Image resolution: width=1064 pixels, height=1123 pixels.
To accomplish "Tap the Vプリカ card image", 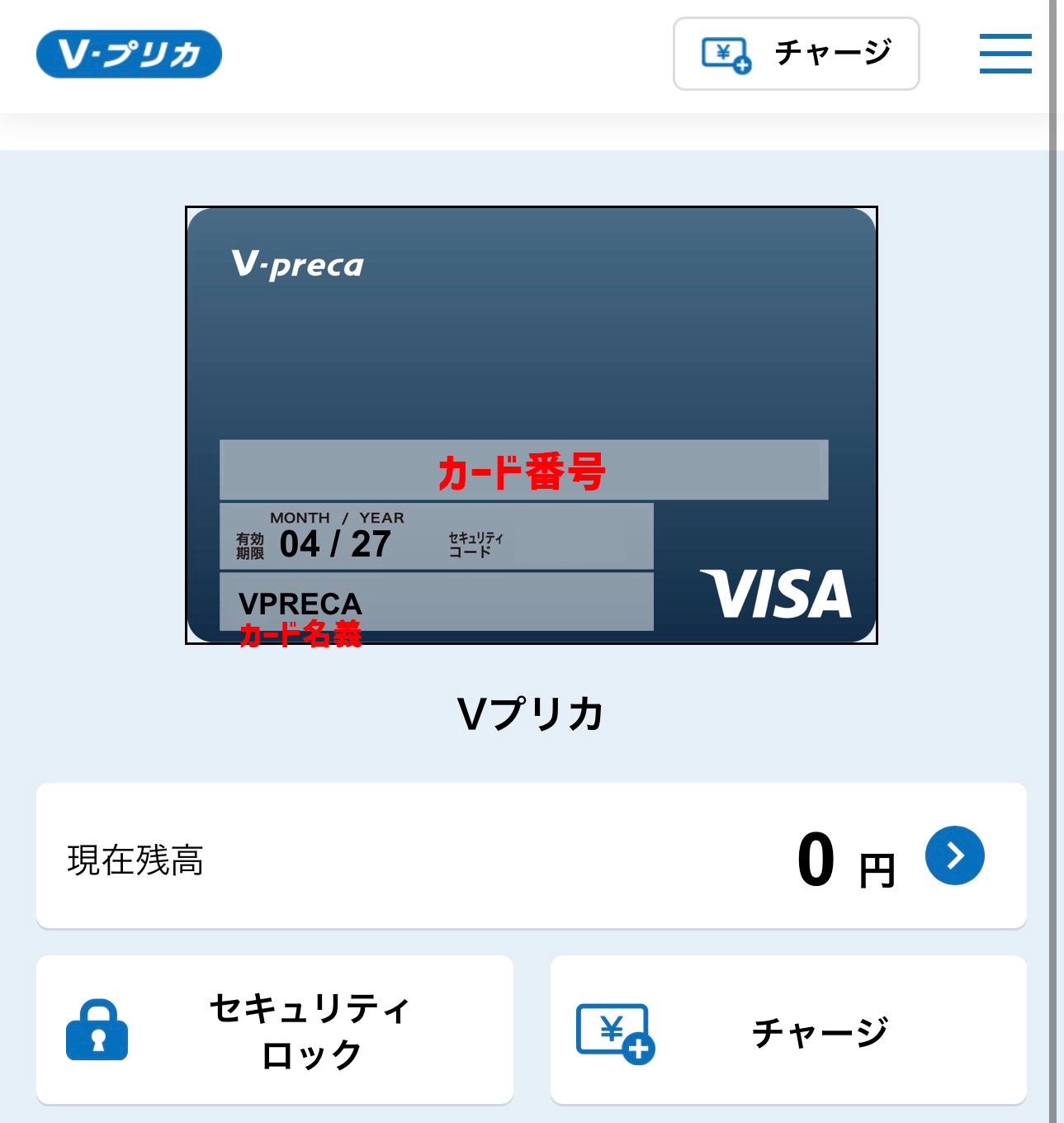I will pyautogui.click(x=531, y=425).
